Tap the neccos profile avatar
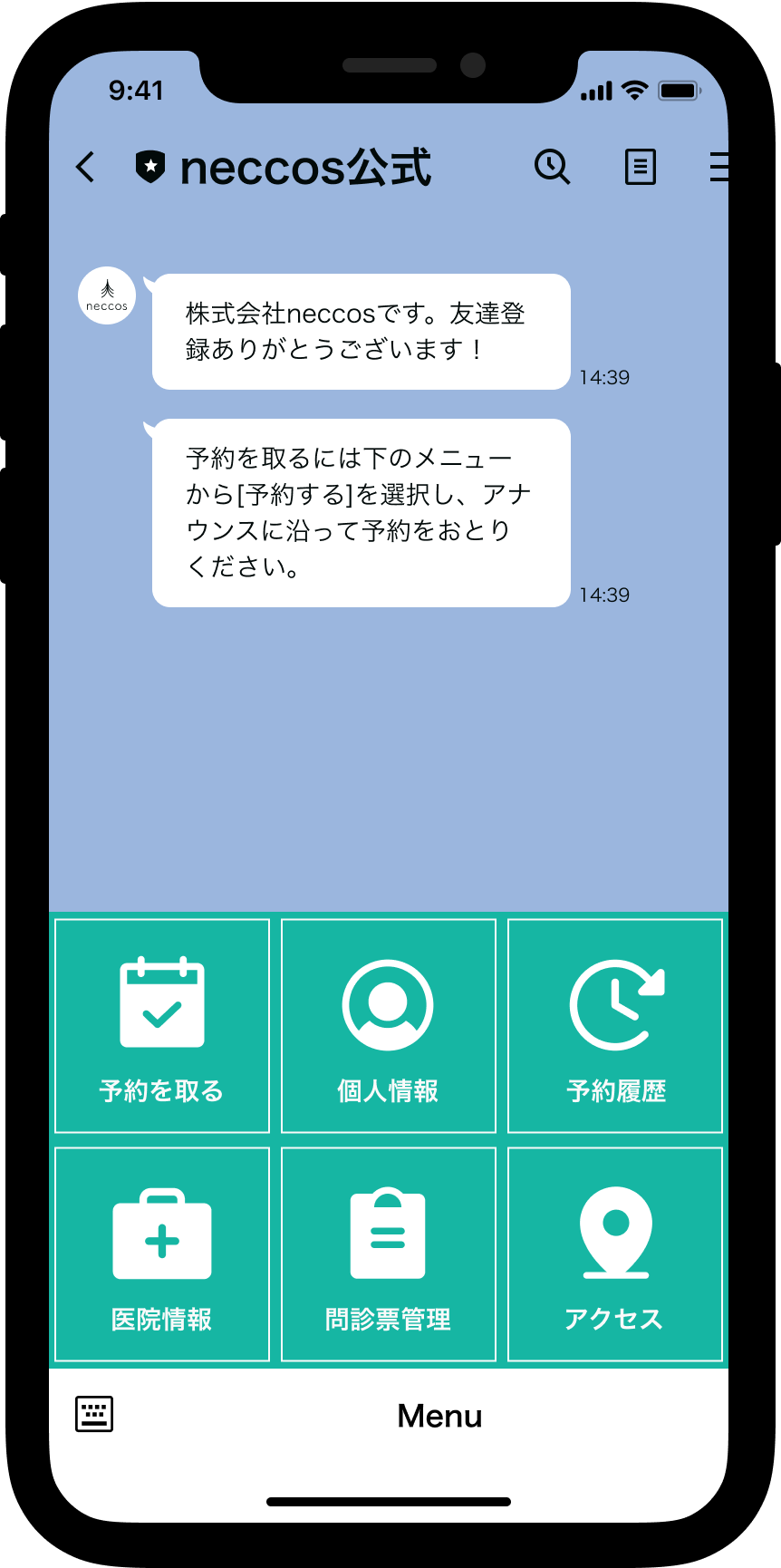The width and height of the screenshot is (781, 1568). (107, 296)
